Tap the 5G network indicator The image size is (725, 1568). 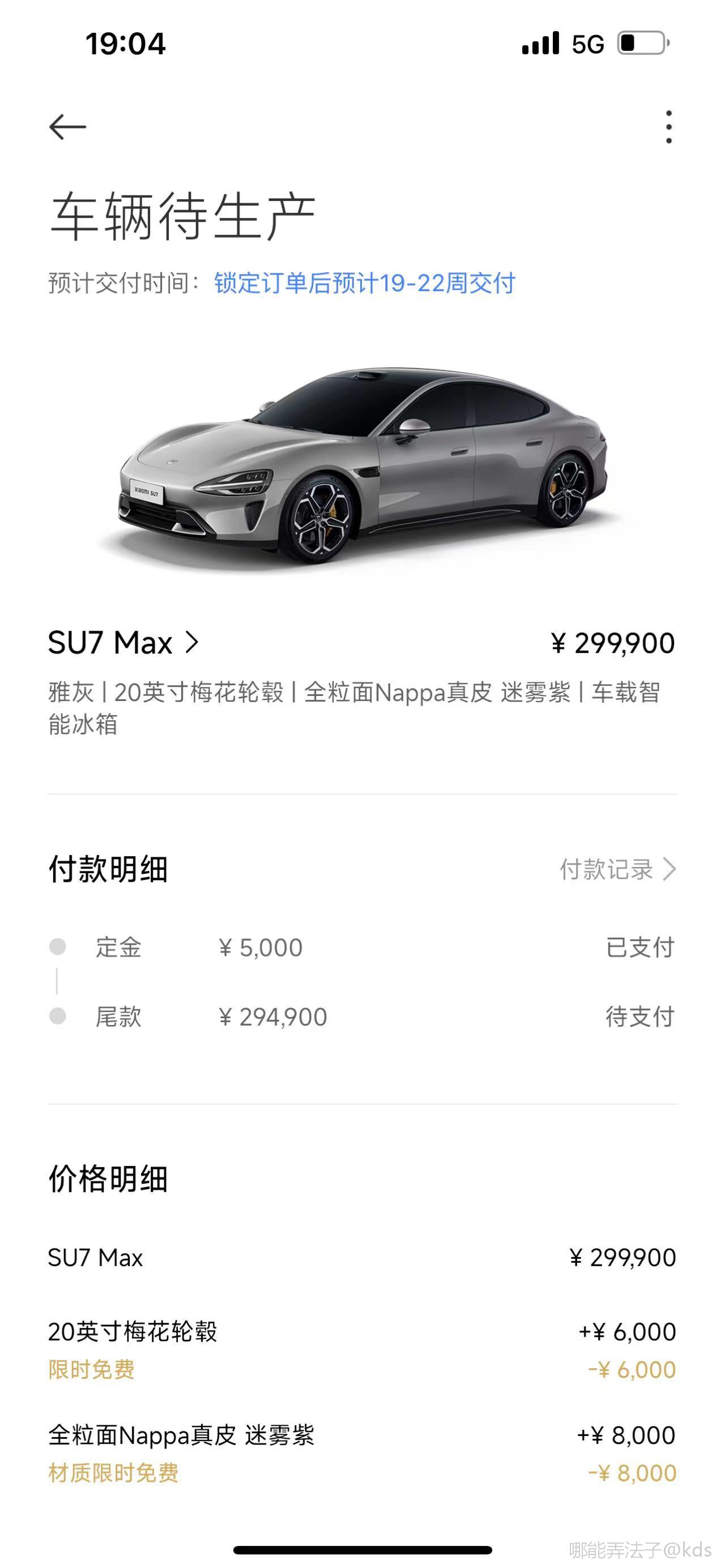[x=588, y=42]
